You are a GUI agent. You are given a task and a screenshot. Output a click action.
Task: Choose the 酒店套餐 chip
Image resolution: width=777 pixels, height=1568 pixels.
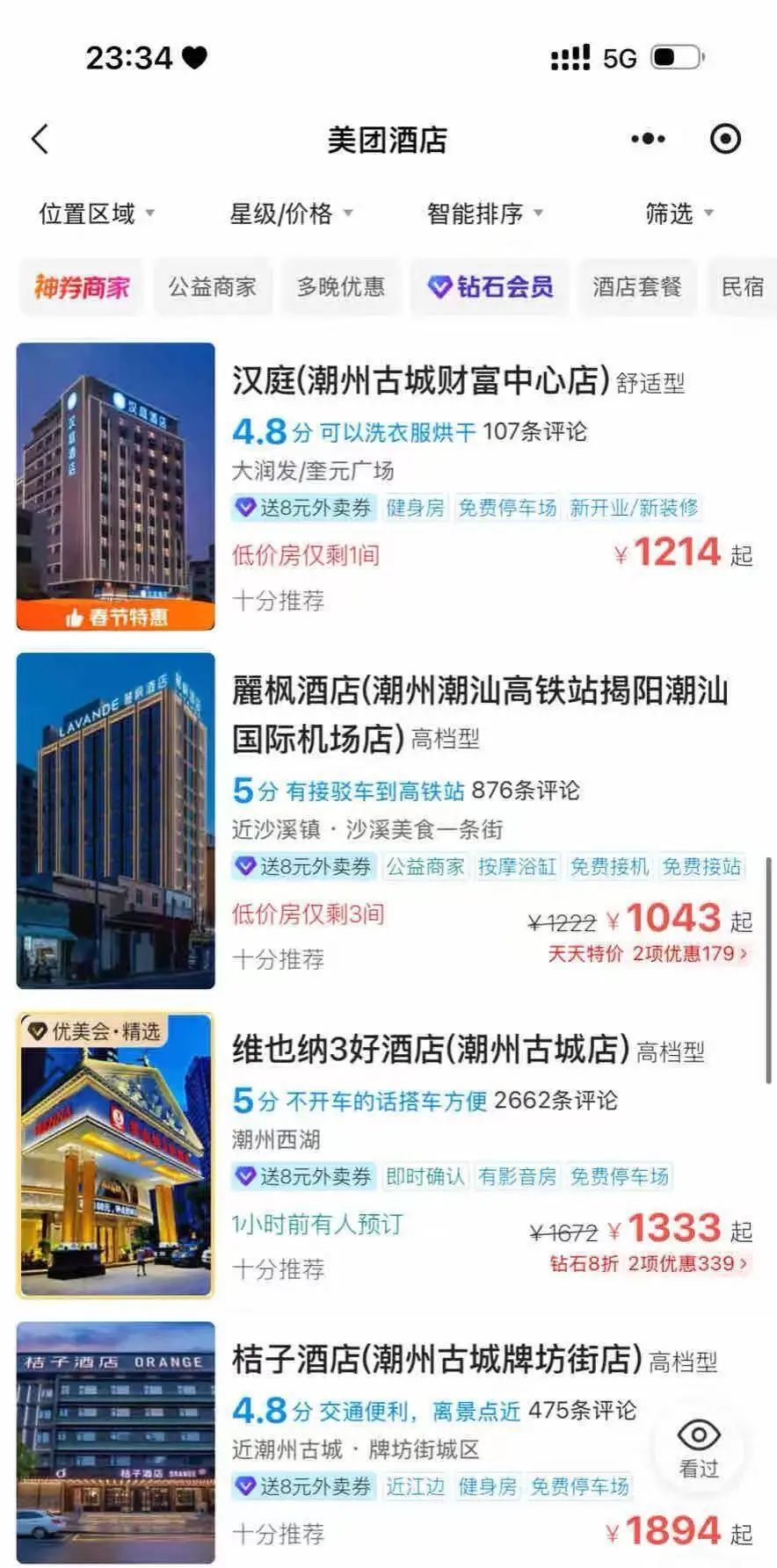[636, 286]
